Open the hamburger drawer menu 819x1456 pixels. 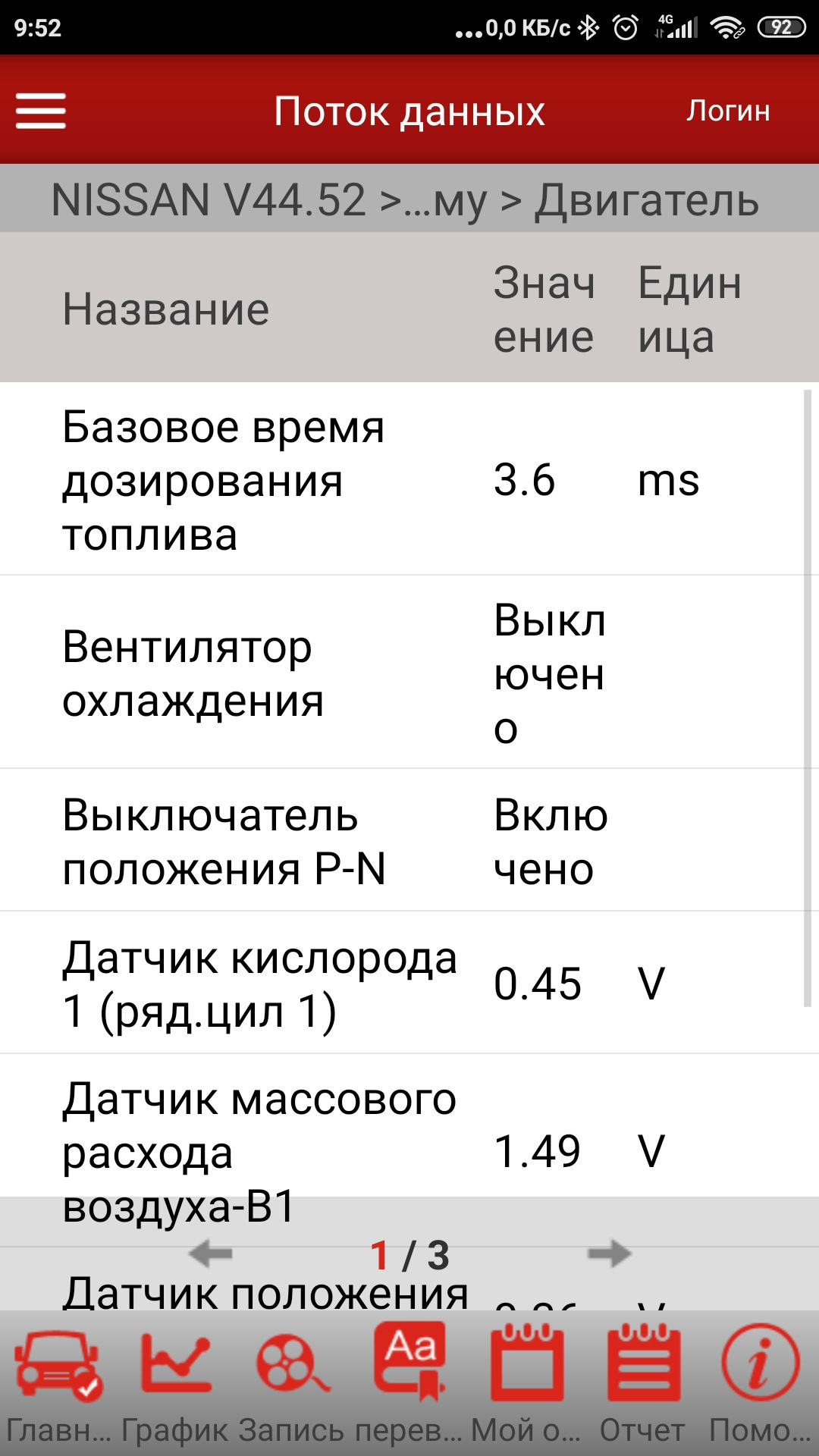41,111
